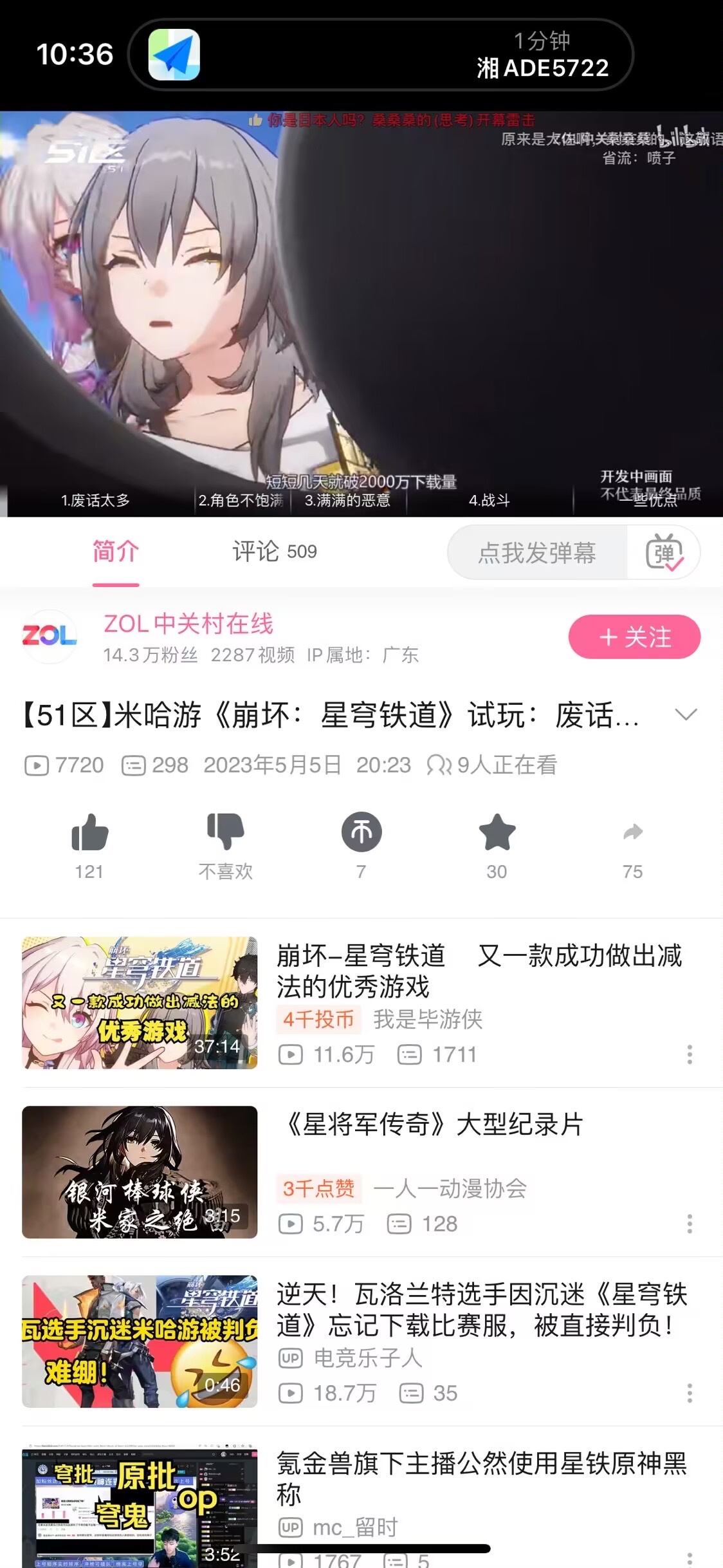The image size is (723, 1568).
Task: Toggle the danmaku display icon
Action: point(664,553)
